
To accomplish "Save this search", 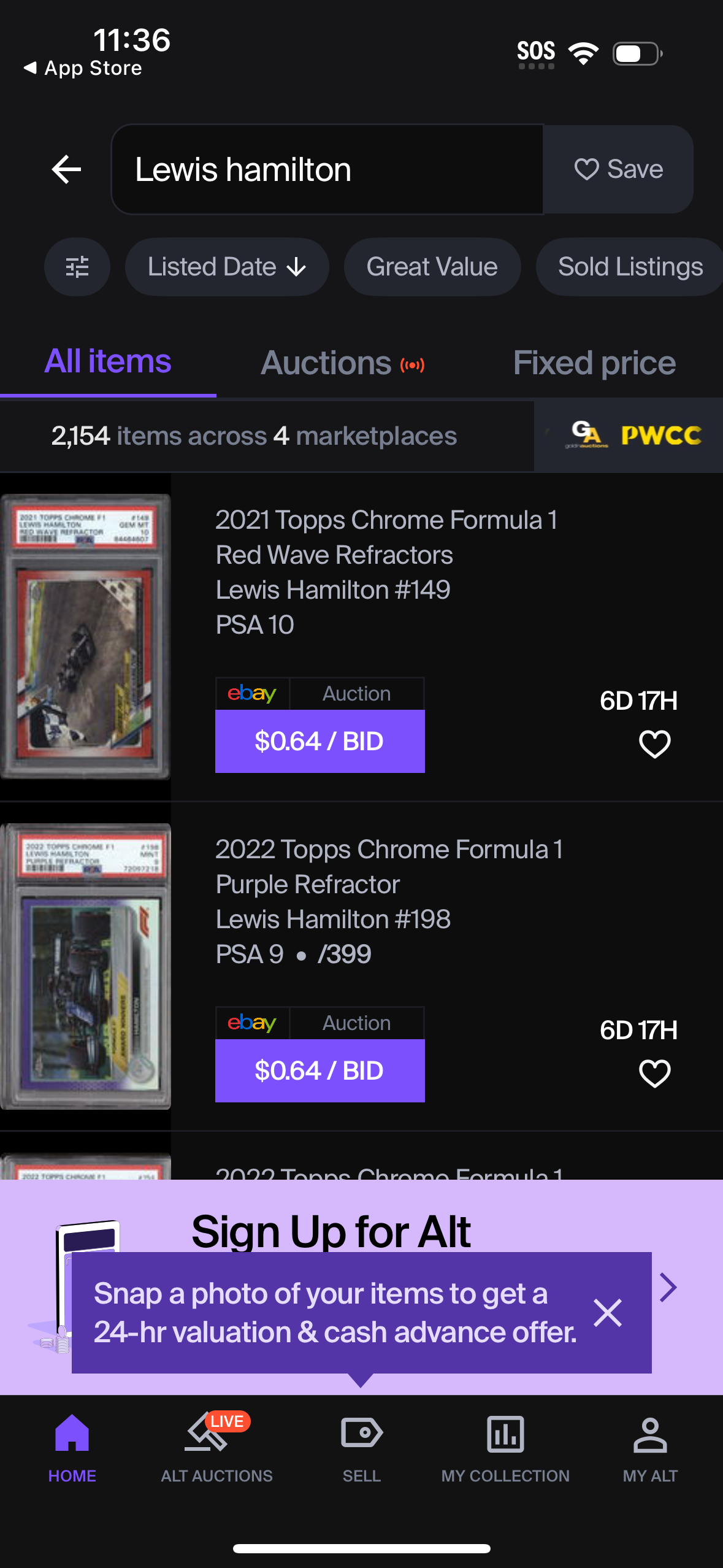I will tap(618, 169).
